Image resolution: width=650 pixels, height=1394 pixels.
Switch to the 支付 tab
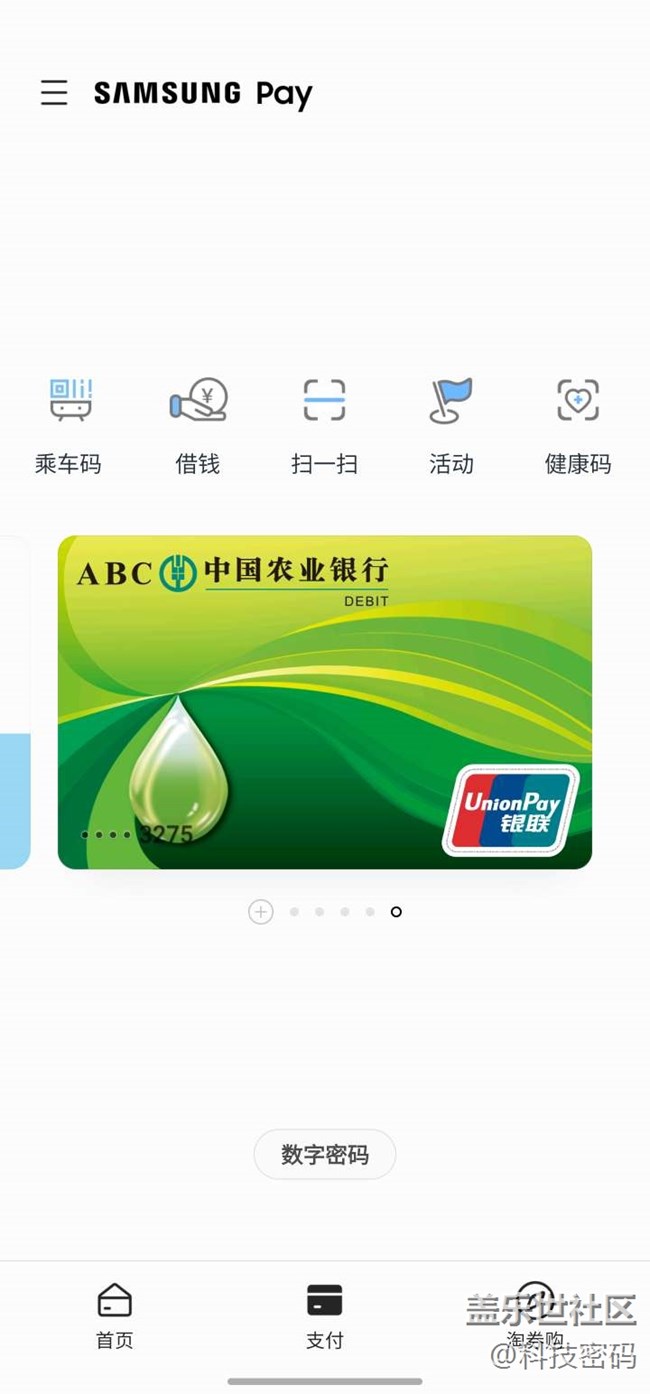point(324,1315)
